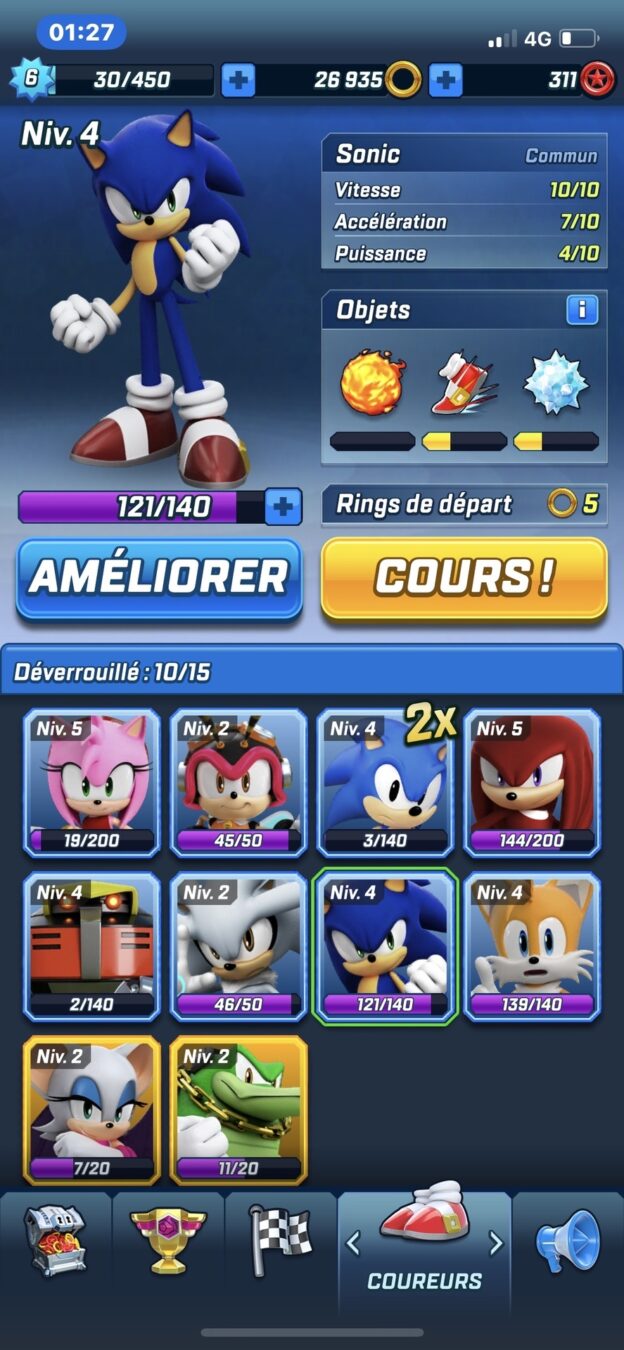
Task: Open the Objets info icon
Action: [x=581, y=310]
